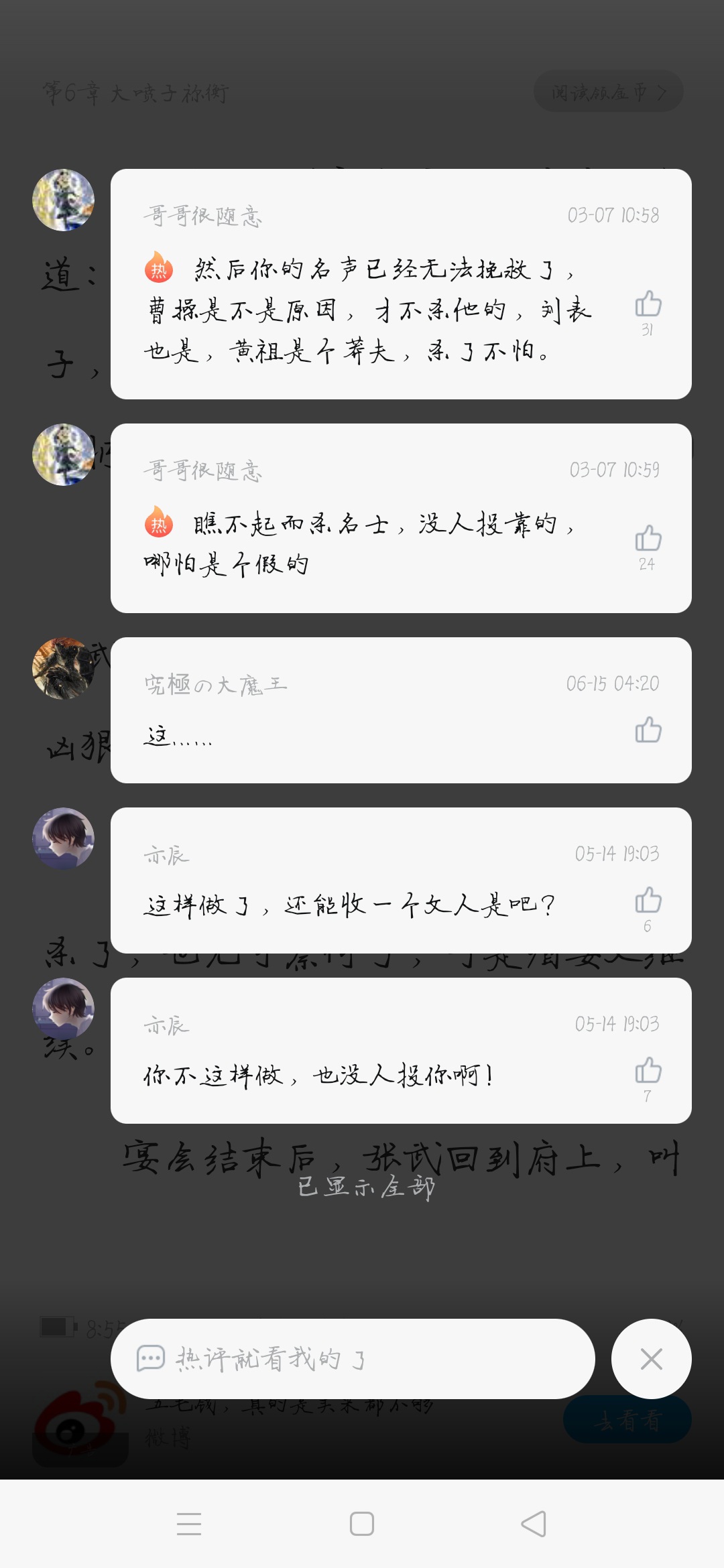This screenshot has width=724, height=1568.
Task: Like the comment 这样做了，还能收一个女人是吧？
Action: coord(648,901)
